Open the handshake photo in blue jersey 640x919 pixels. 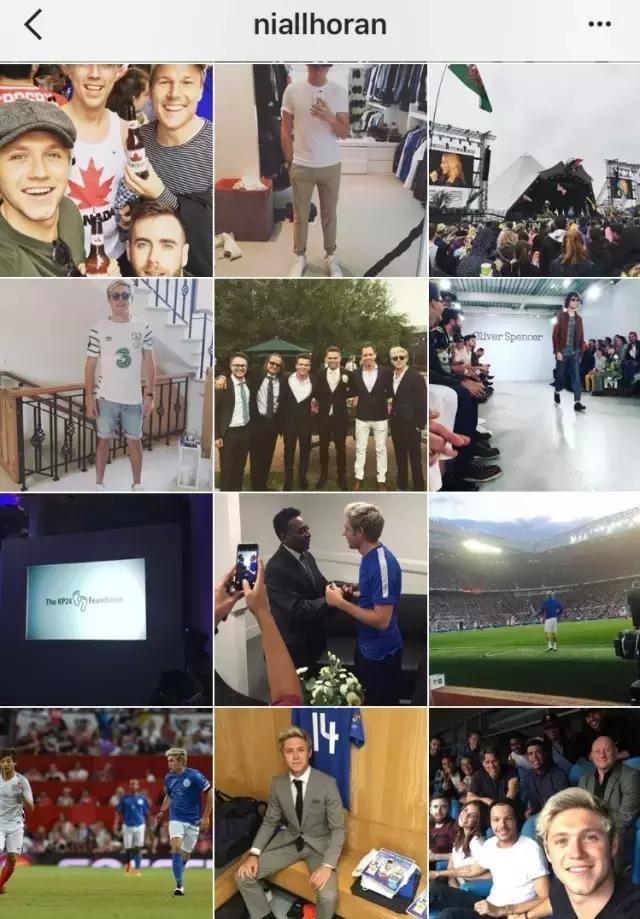pos(320,599)
